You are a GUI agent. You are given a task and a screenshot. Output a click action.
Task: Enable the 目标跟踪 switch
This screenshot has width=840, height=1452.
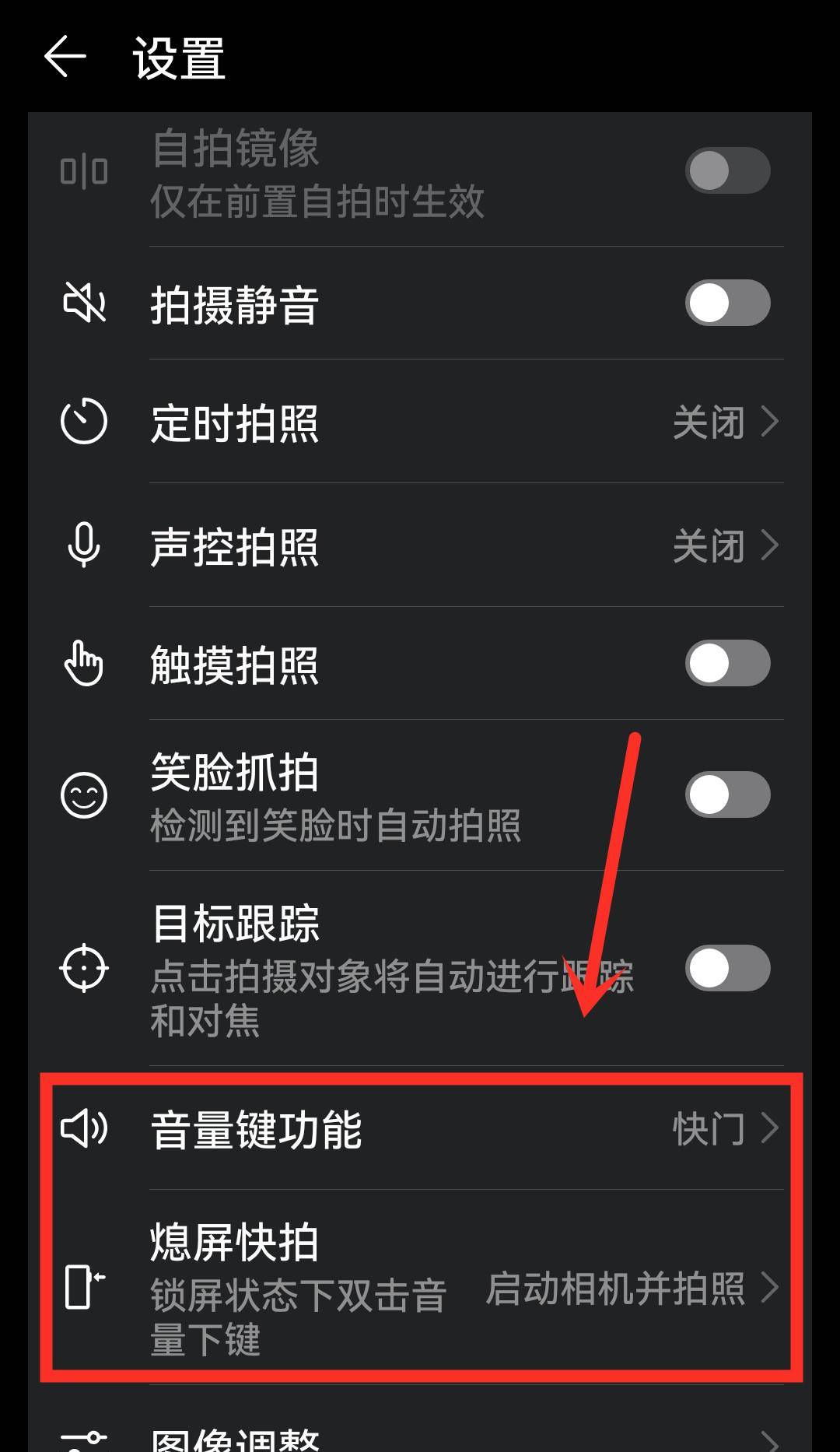pos(726,968)
